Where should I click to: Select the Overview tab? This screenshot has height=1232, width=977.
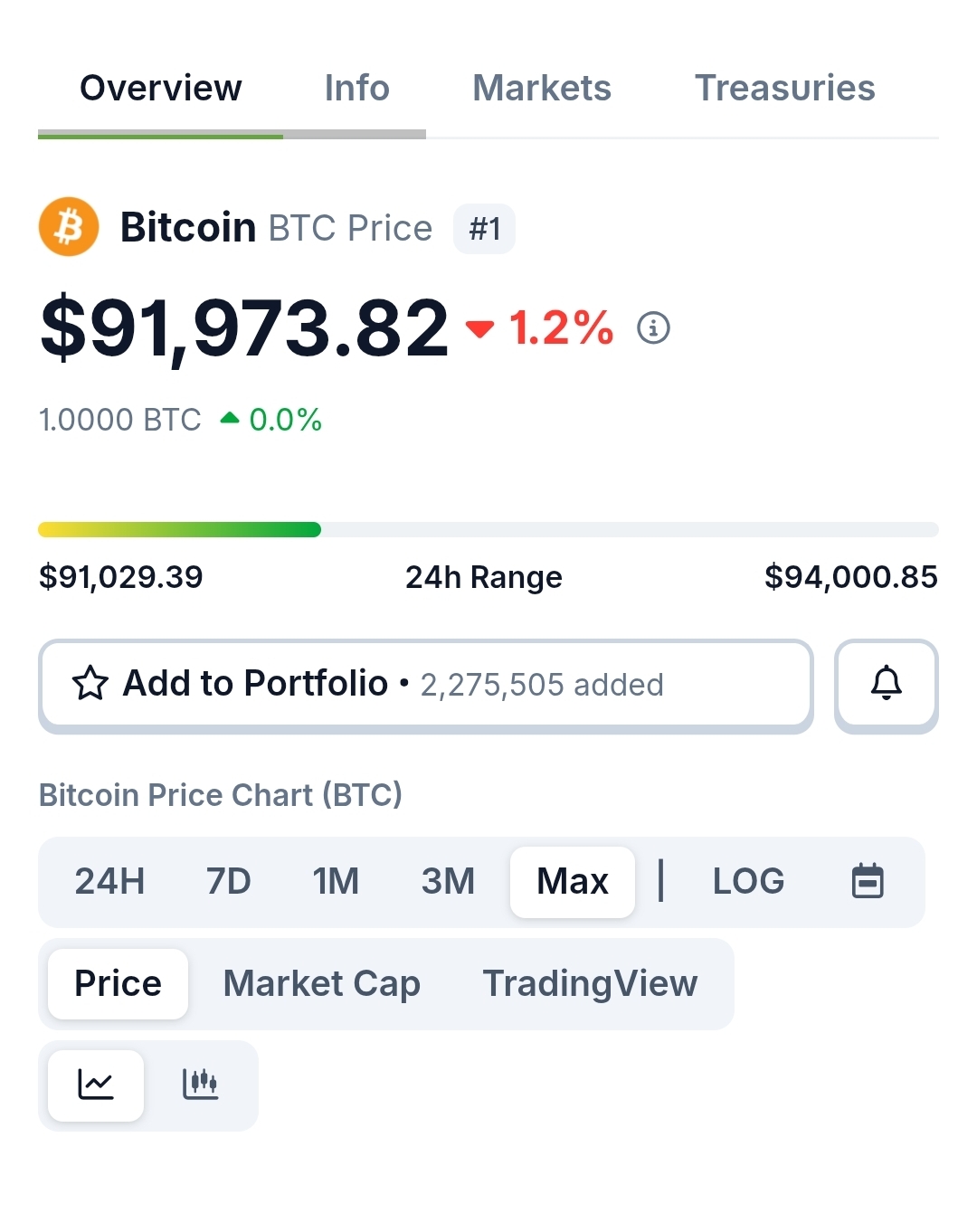point(161,89)
